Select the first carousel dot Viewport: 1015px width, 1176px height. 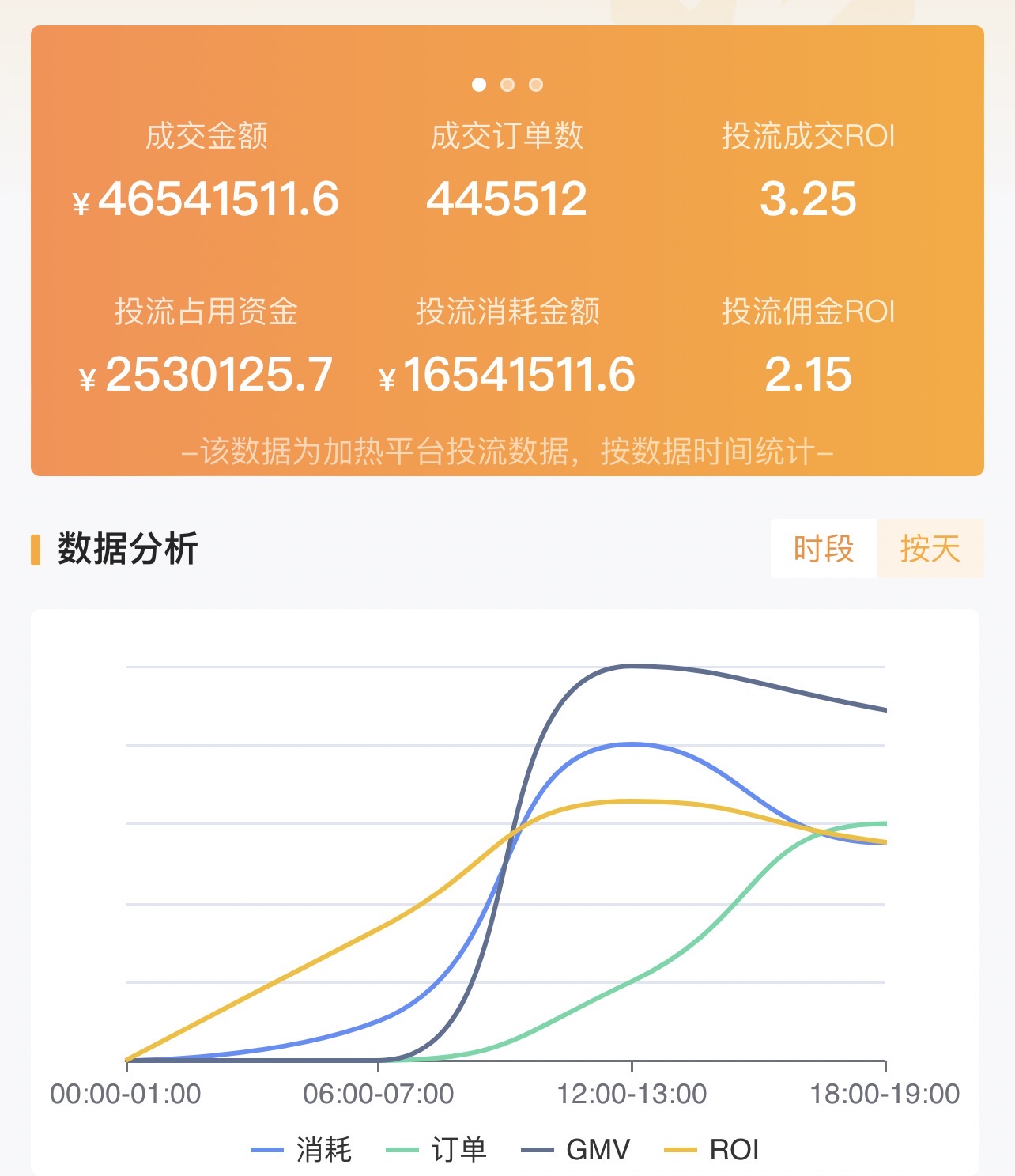pos(481,84)
